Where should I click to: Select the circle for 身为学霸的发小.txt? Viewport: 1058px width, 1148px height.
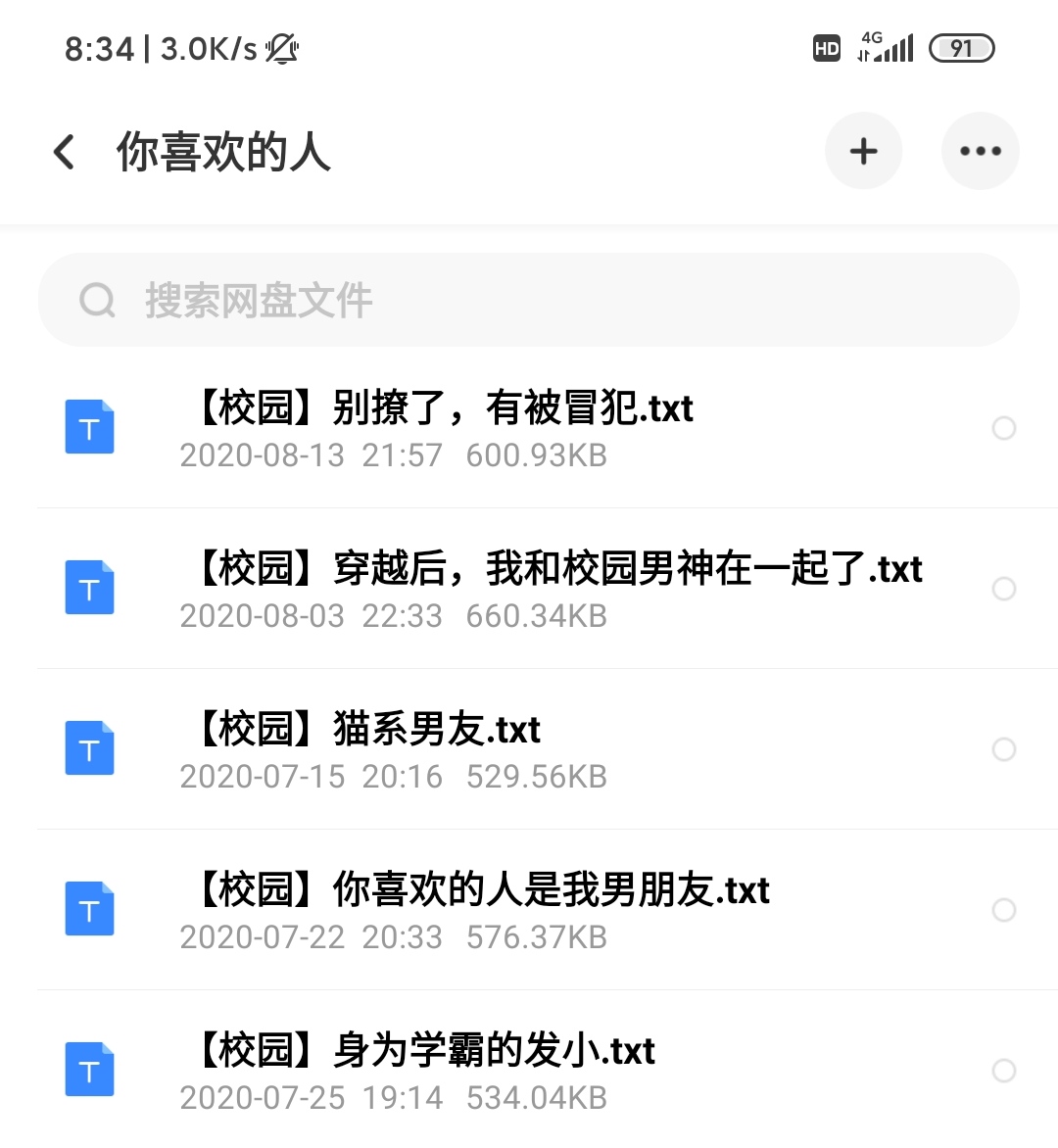[x=1004, y=1071]
